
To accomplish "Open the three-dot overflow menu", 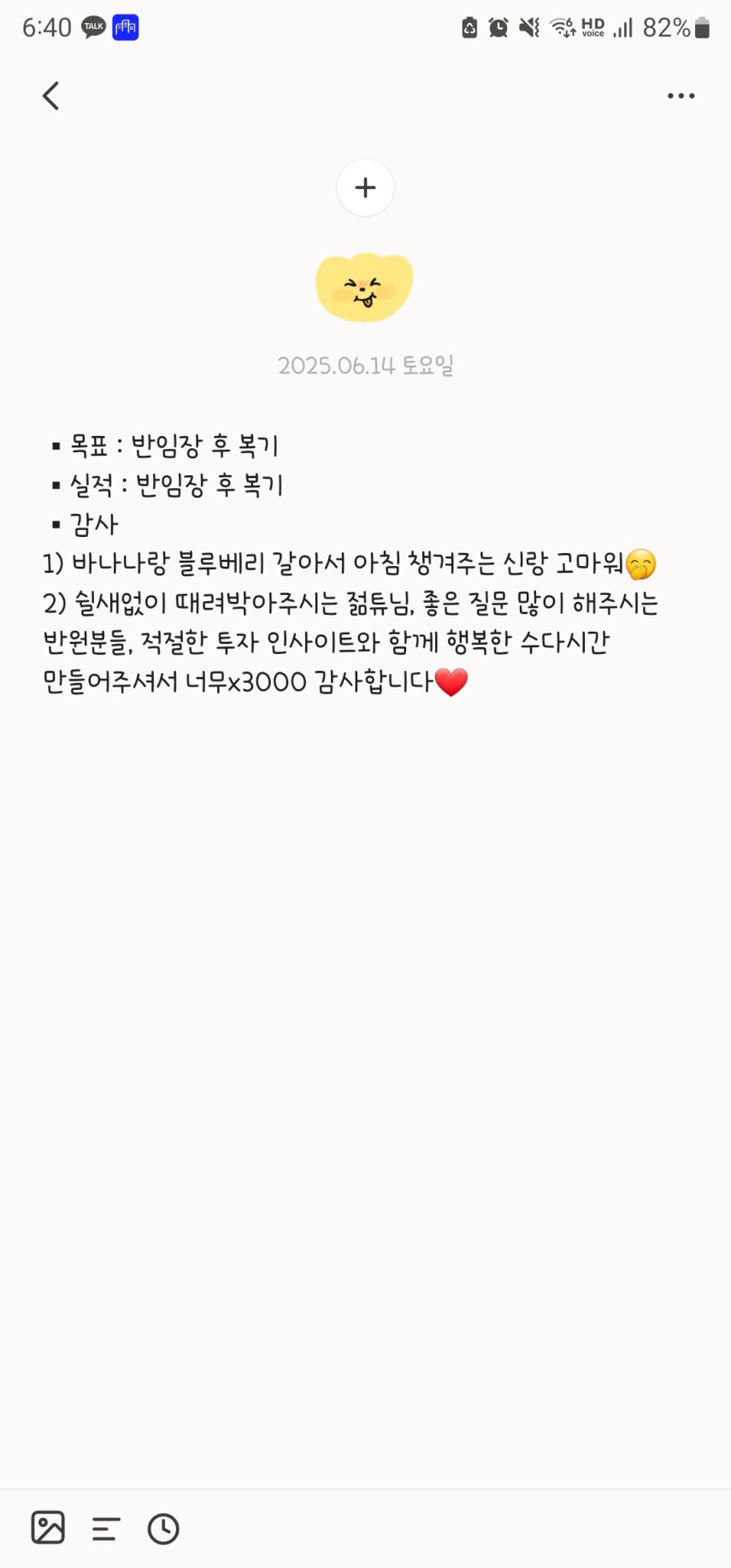I will pos(681,96).
